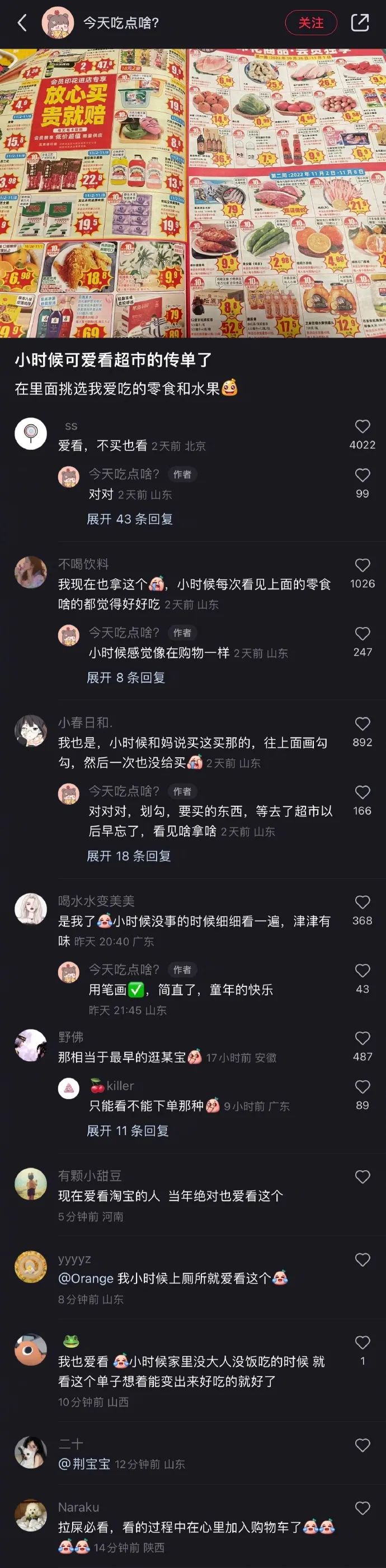Go back with the top-left arrow
Viewport: 386px width, 1568px height.
coord(22,23)
